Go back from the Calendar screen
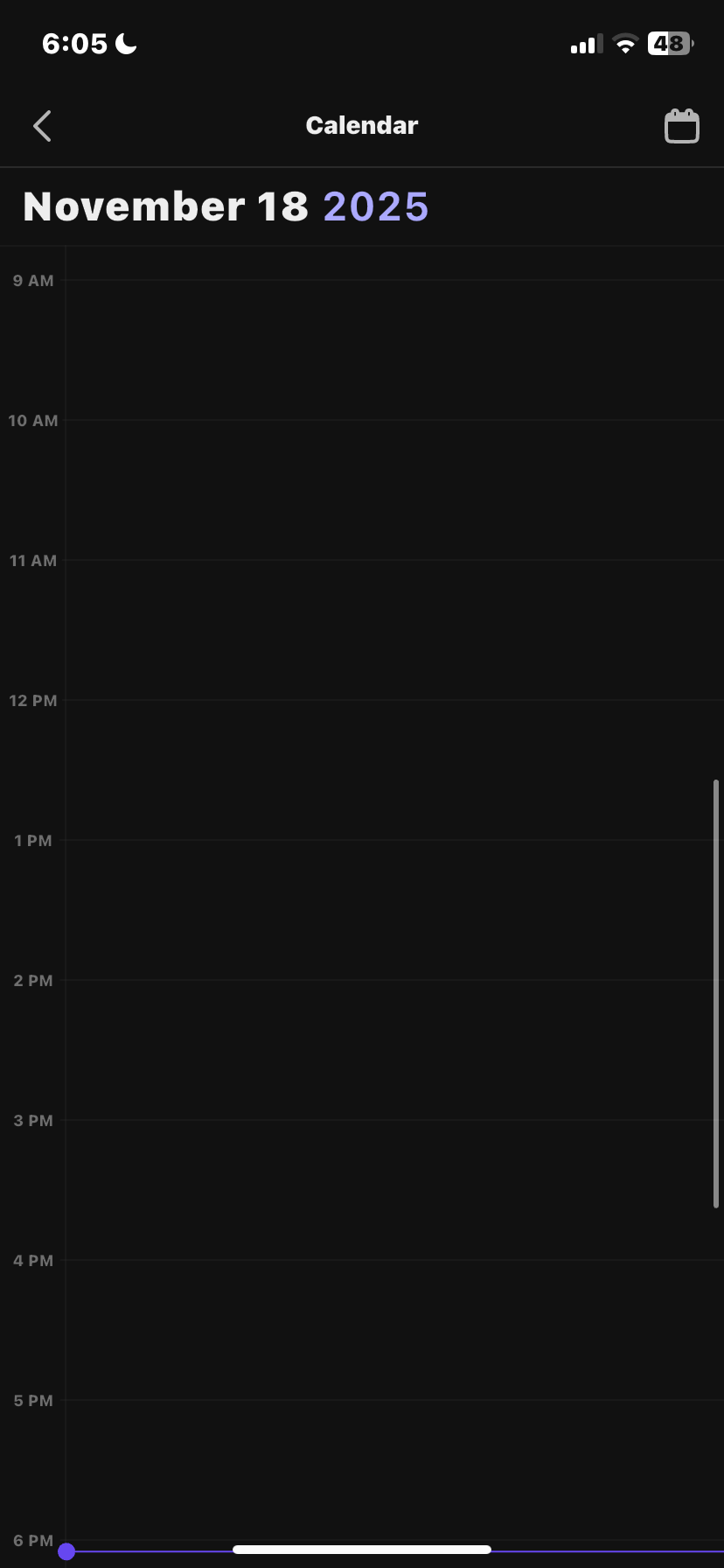Screen dimensions: 724x1568 pos(42,126)
